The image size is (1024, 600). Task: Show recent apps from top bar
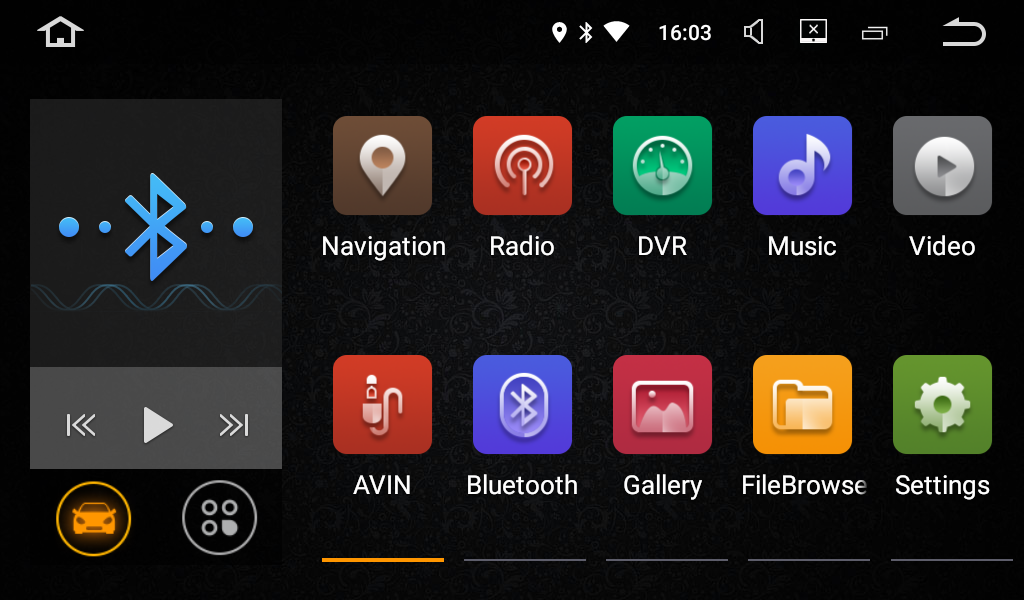pyautogui.click(x=874, y=33)
